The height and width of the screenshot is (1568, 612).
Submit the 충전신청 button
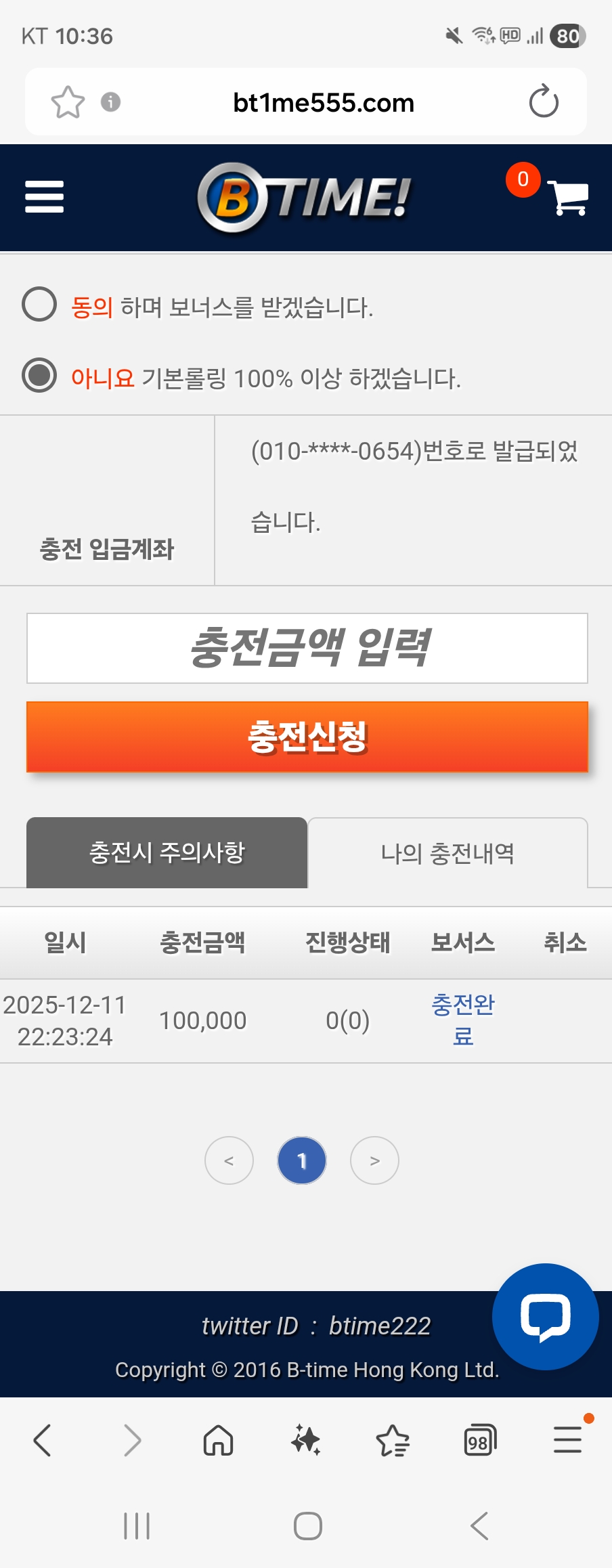click(x=307, y=737)
